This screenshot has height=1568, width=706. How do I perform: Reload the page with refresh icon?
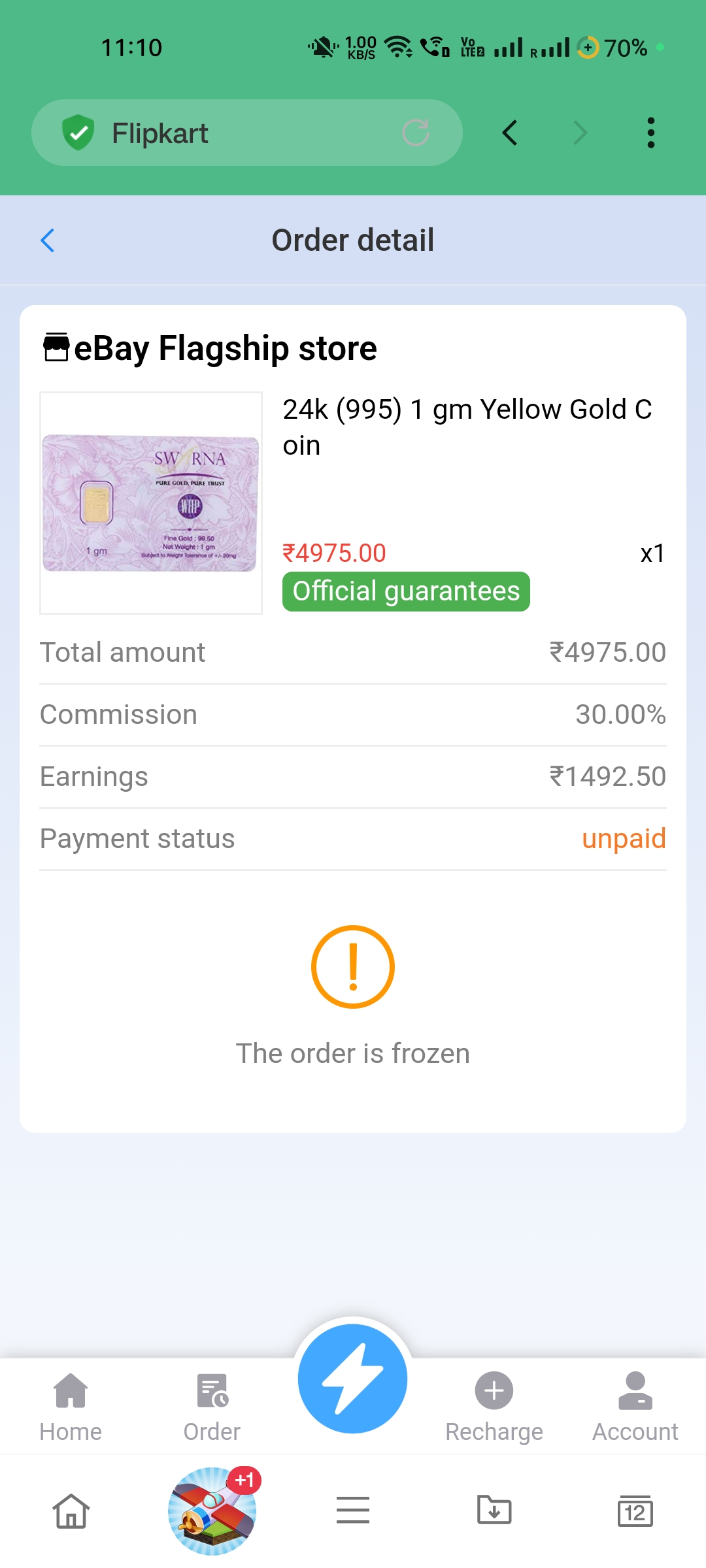tap(416, 133)
